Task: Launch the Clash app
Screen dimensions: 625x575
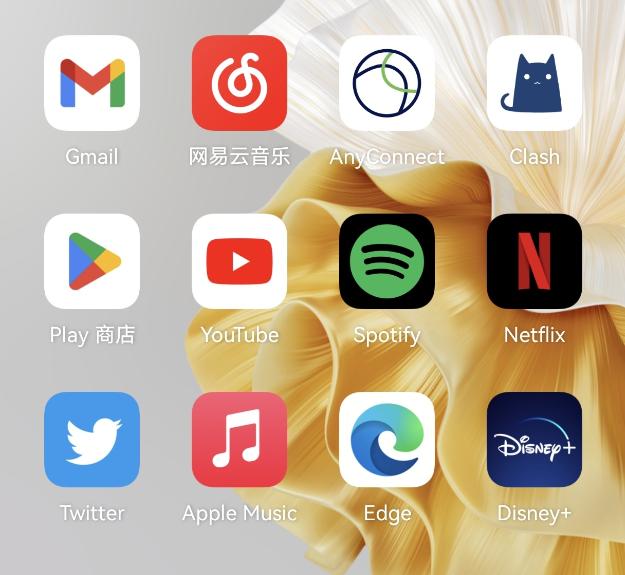Action: click(x=534, y=83)
